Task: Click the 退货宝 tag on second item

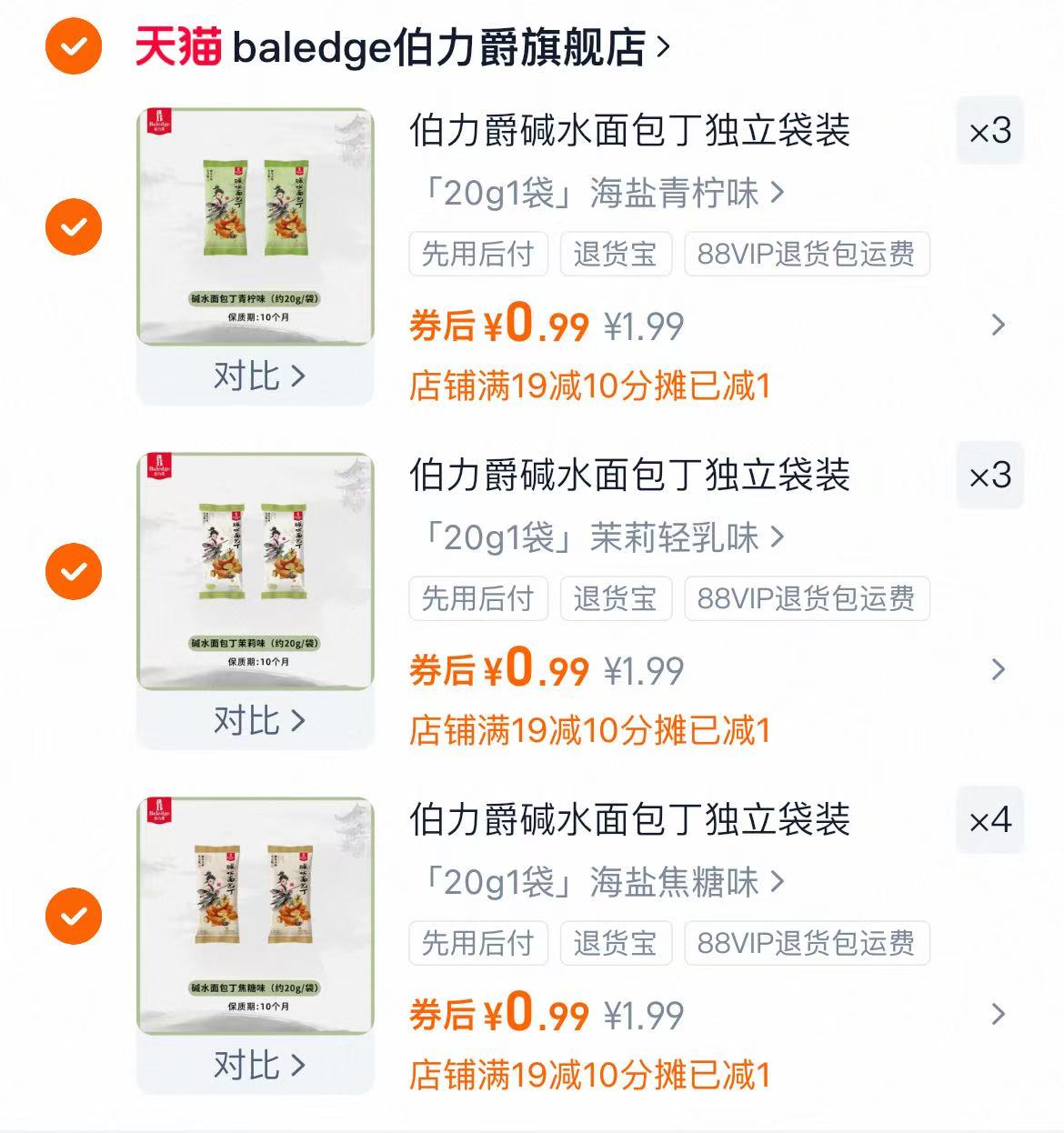Action: point(617,598)
